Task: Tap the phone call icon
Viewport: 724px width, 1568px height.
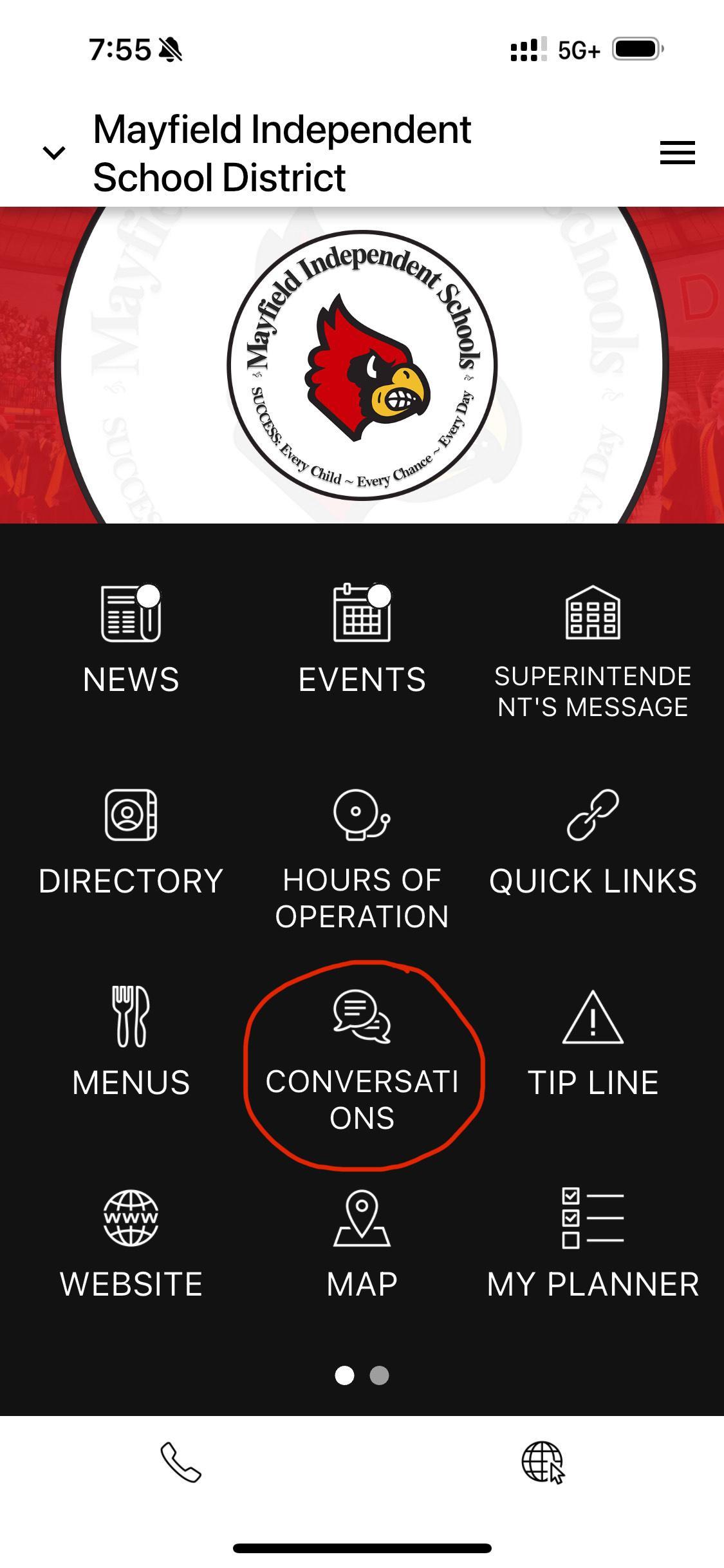Action: click(x=181, y=1462)
